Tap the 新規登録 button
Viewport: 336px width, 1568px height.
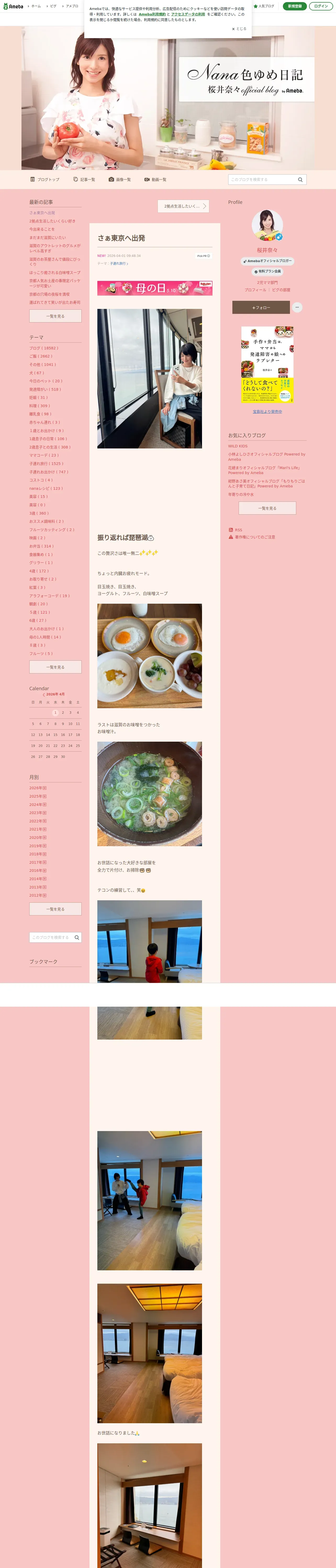click(x=295, y=6)
